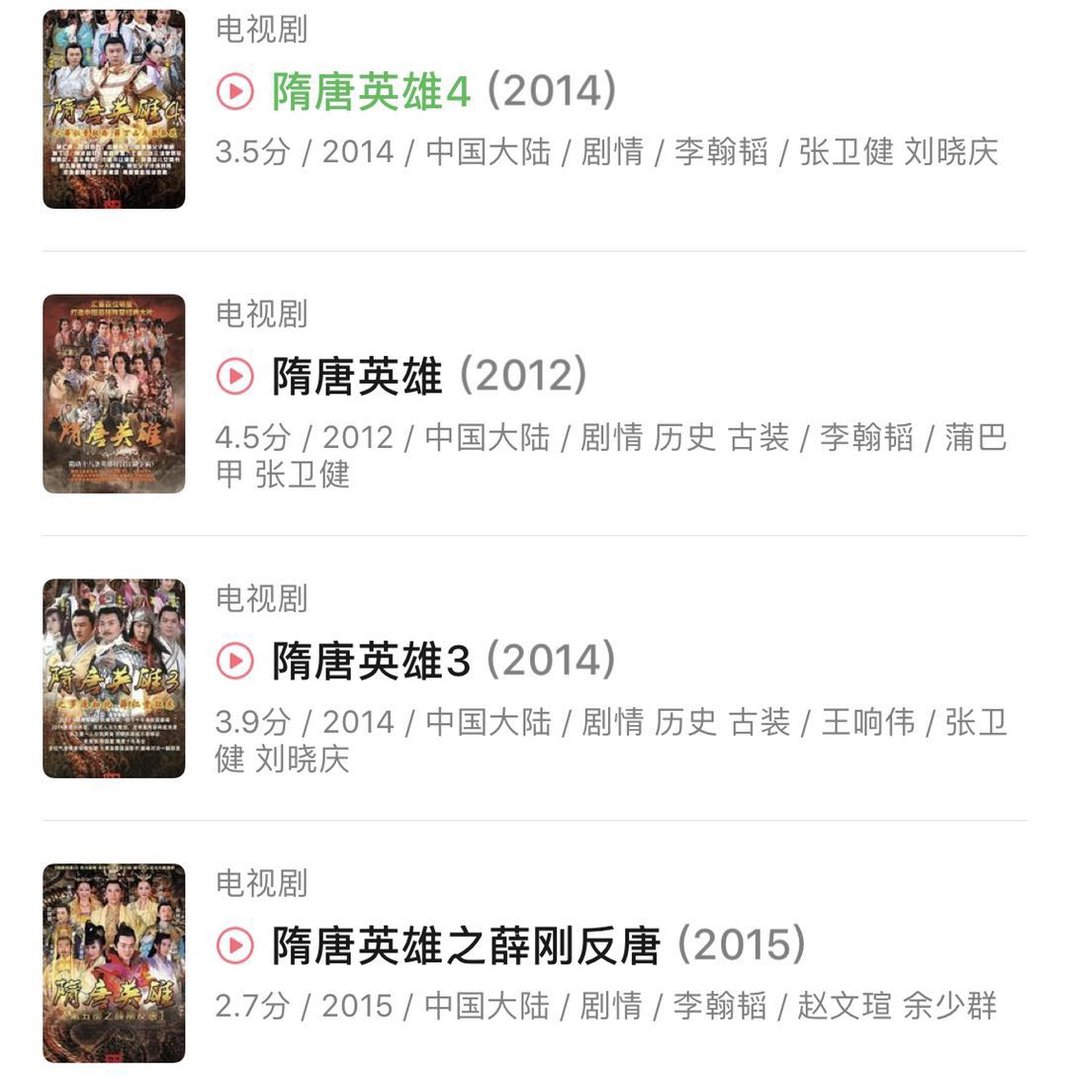
Task: Tap the play control on the third result
Action: pyautogui.click(x=236, y=660)
